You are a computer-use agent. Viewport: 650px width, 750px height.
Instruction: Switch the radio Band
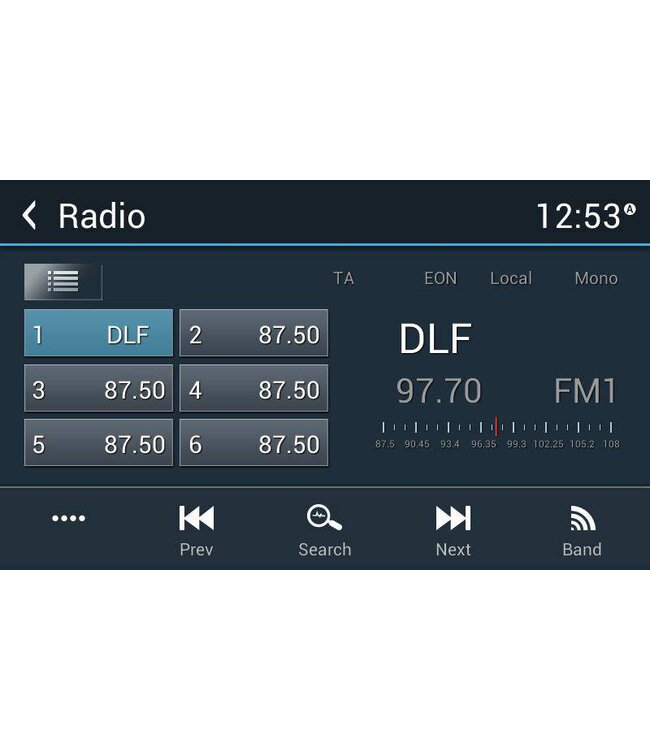581,530
